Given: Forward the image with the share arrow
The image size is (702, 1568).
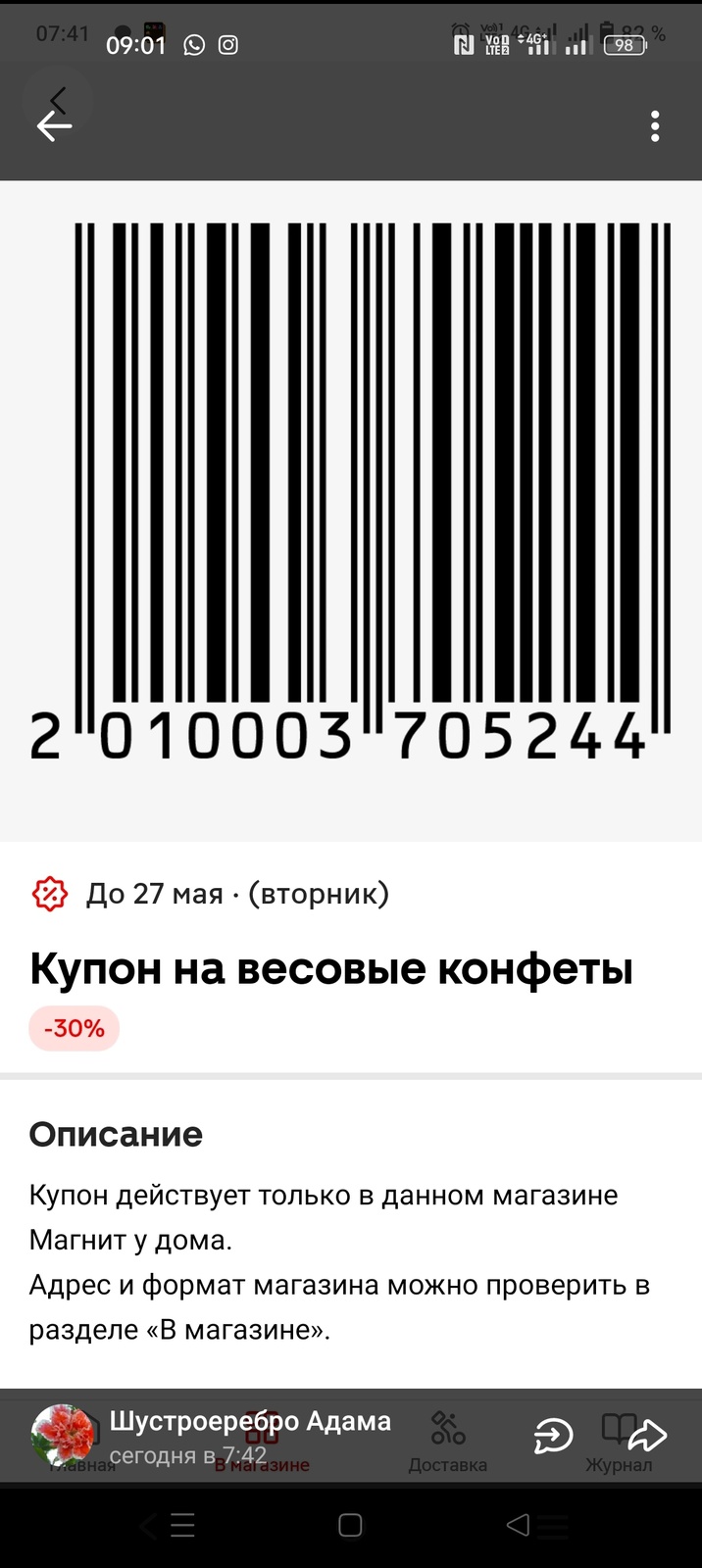Looking at the screenshot, I should tap(647, 1437).
